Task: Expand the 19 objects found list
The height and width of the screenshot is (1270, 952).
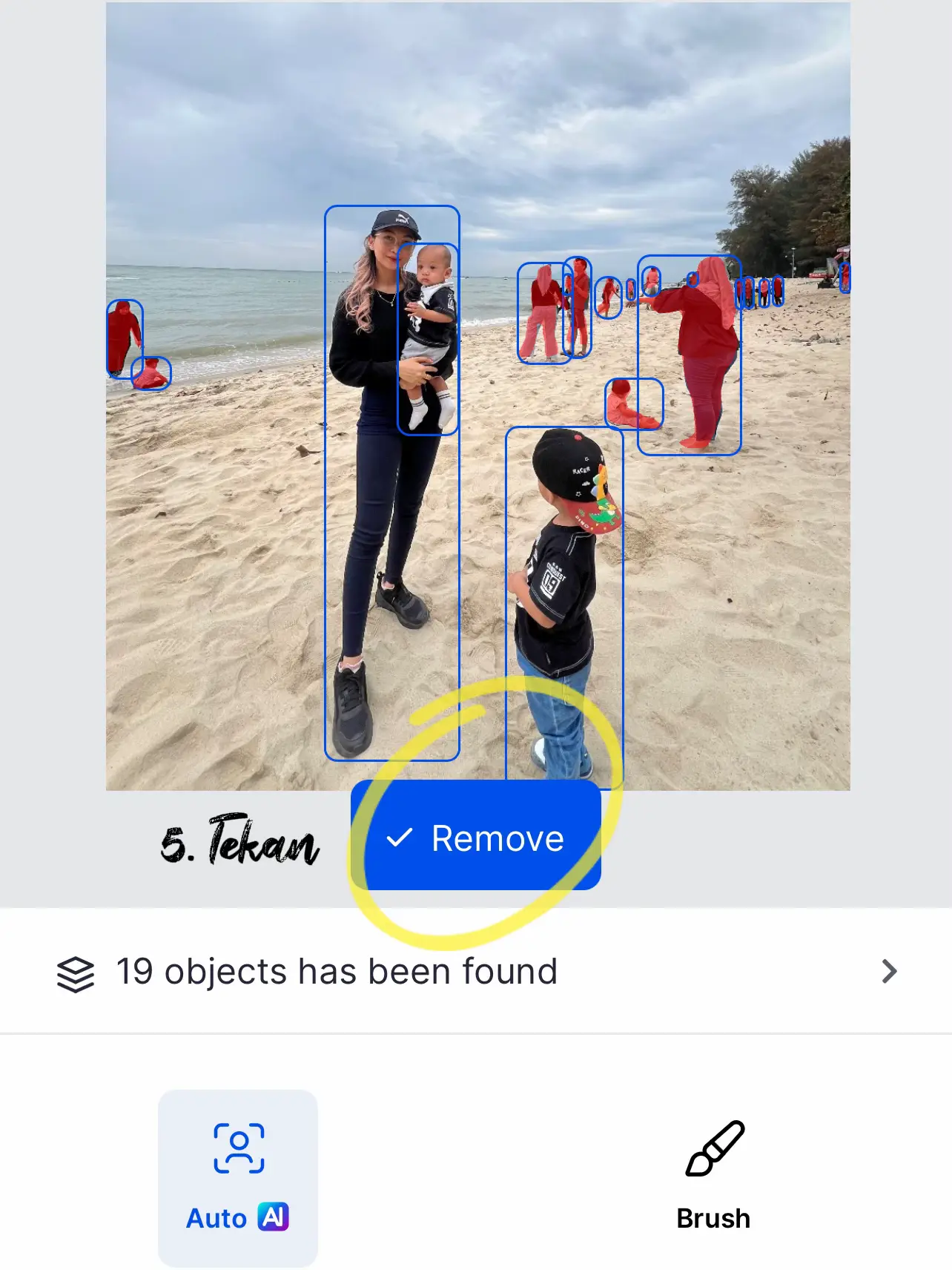Action: (888, 971)
